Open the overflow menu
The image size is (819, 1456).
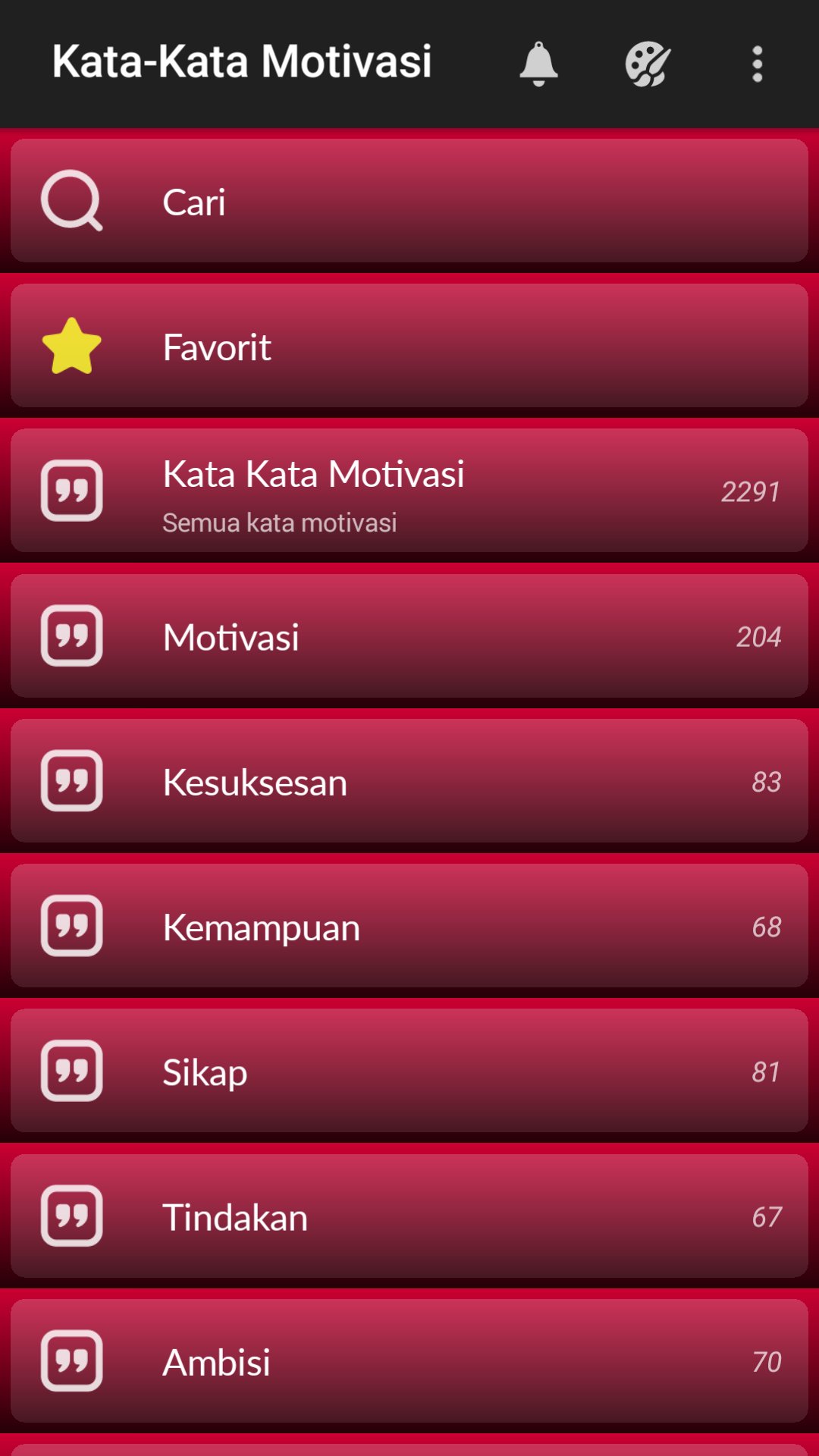(x=757, y=64)
